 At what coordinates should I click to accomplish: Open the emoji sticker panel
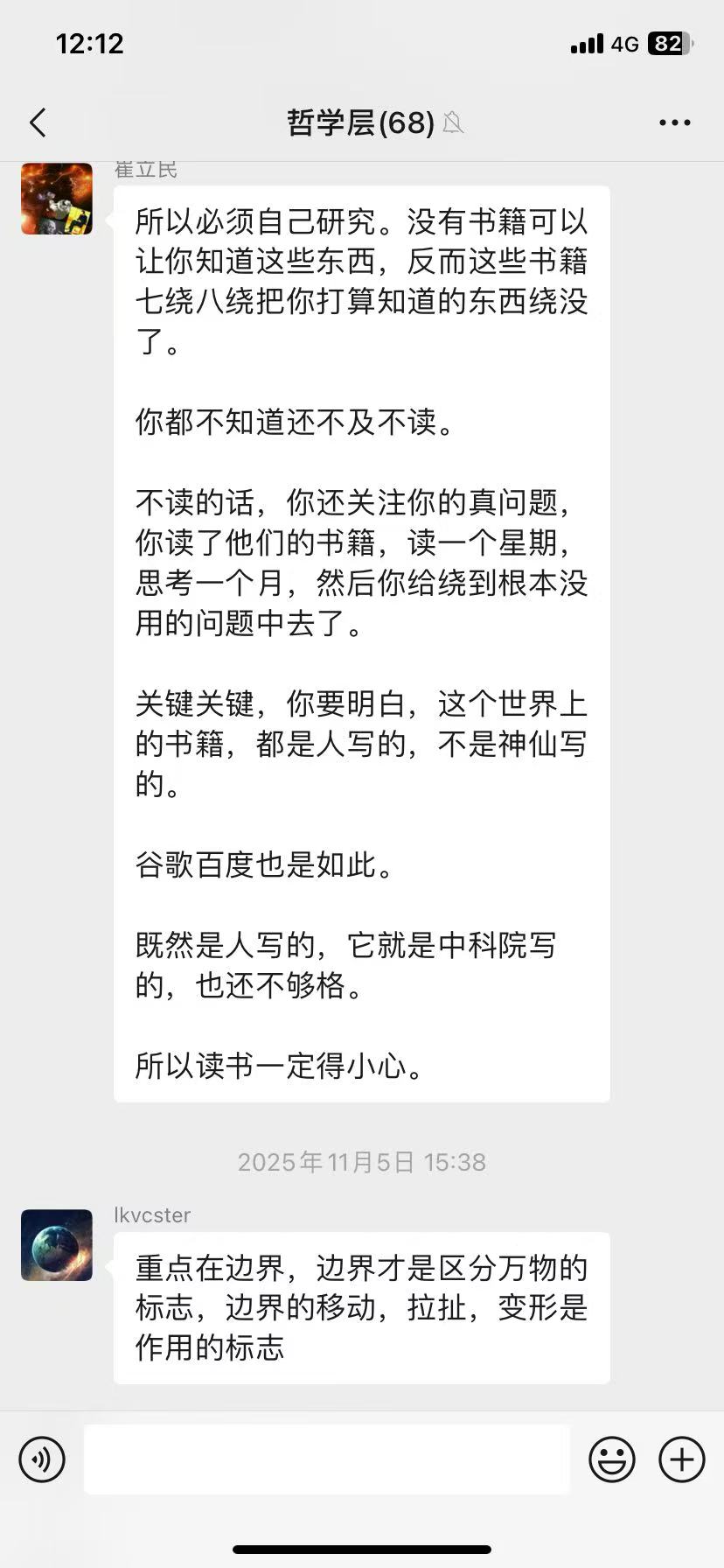click(611, 1459)
